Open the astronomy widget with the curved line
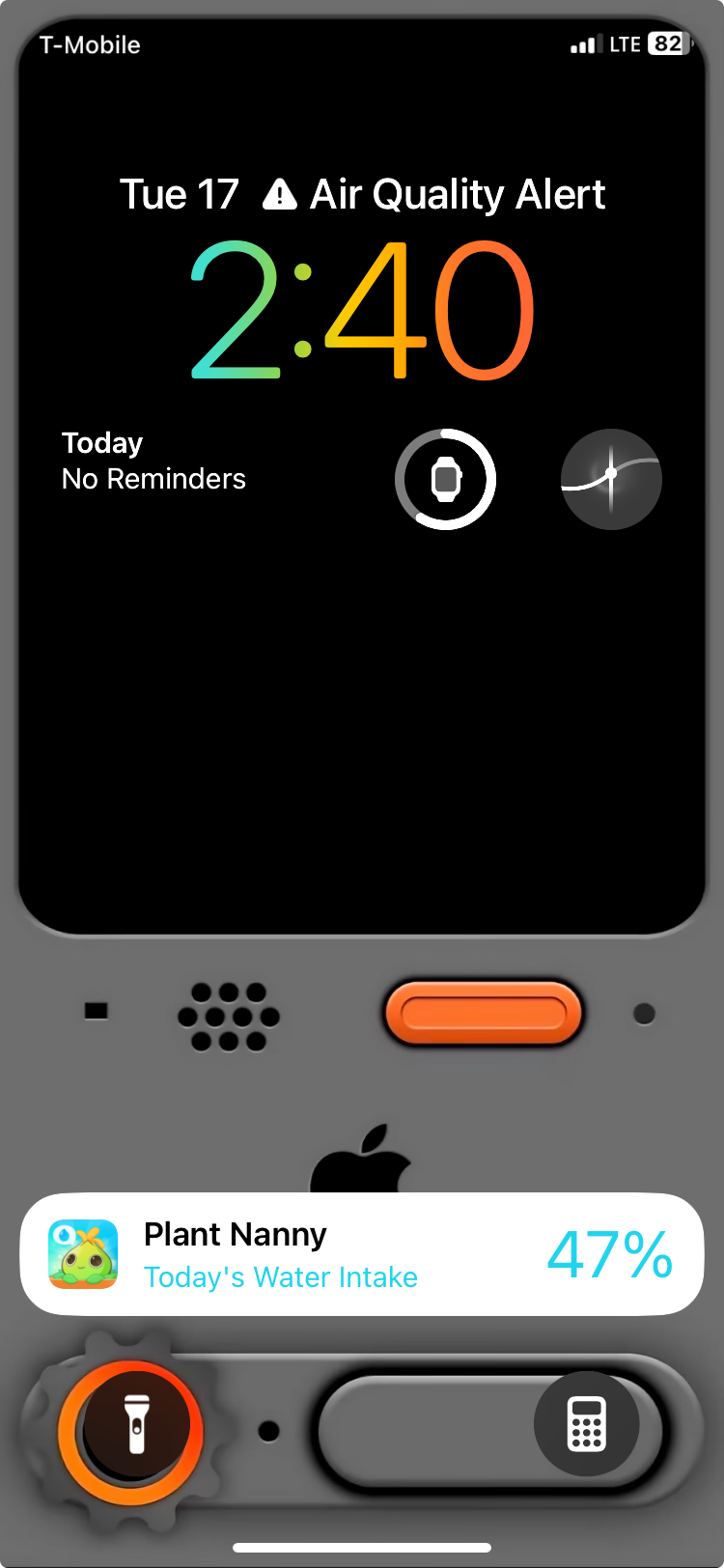 (611, 479)
